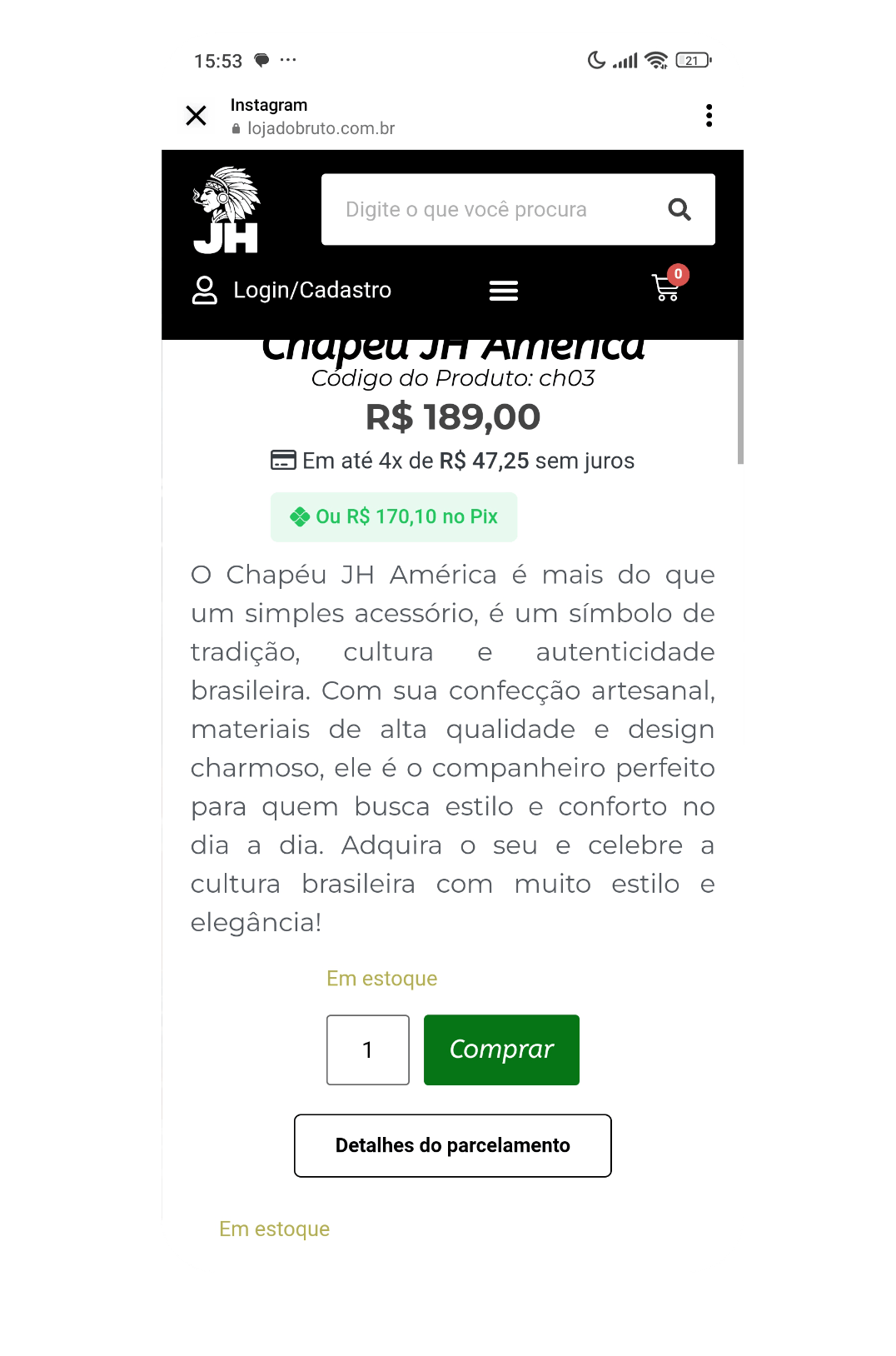Click 'Ou R$ 170,10 no Pix' badge
The image size is (896, 1356).
[x=393, y=516]
